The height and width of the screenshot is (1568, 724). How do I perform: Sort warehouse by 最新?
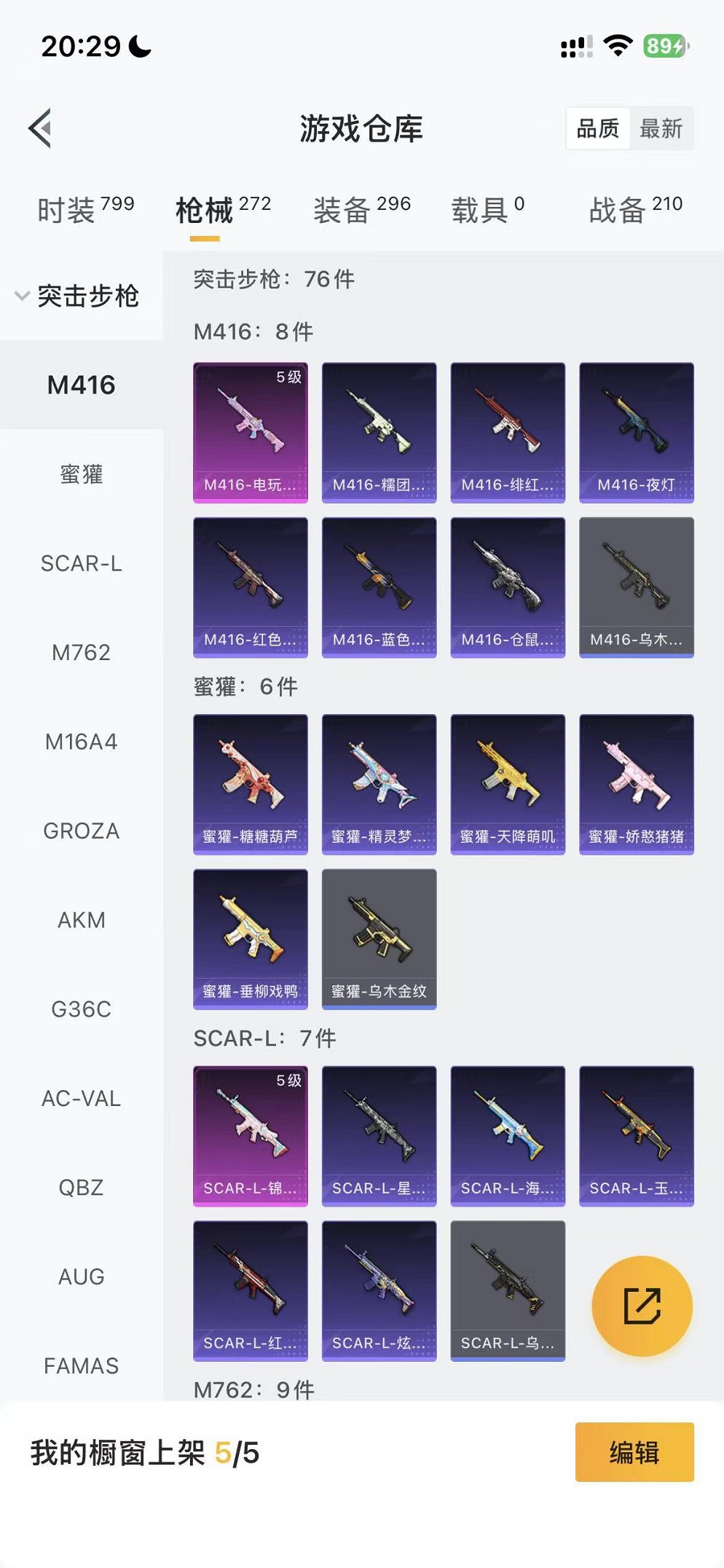[661, 129]
